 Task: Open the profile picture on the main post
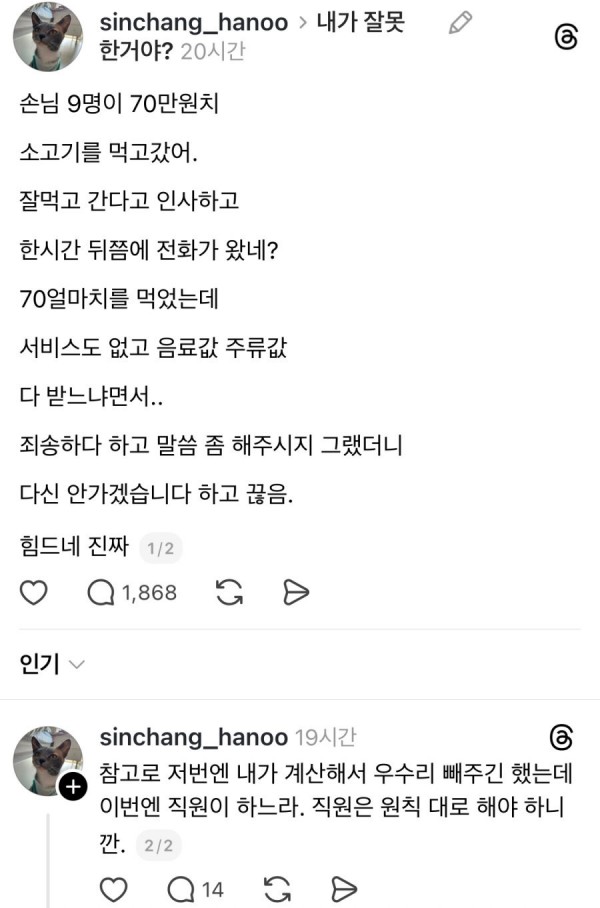(x=48, y=38)
